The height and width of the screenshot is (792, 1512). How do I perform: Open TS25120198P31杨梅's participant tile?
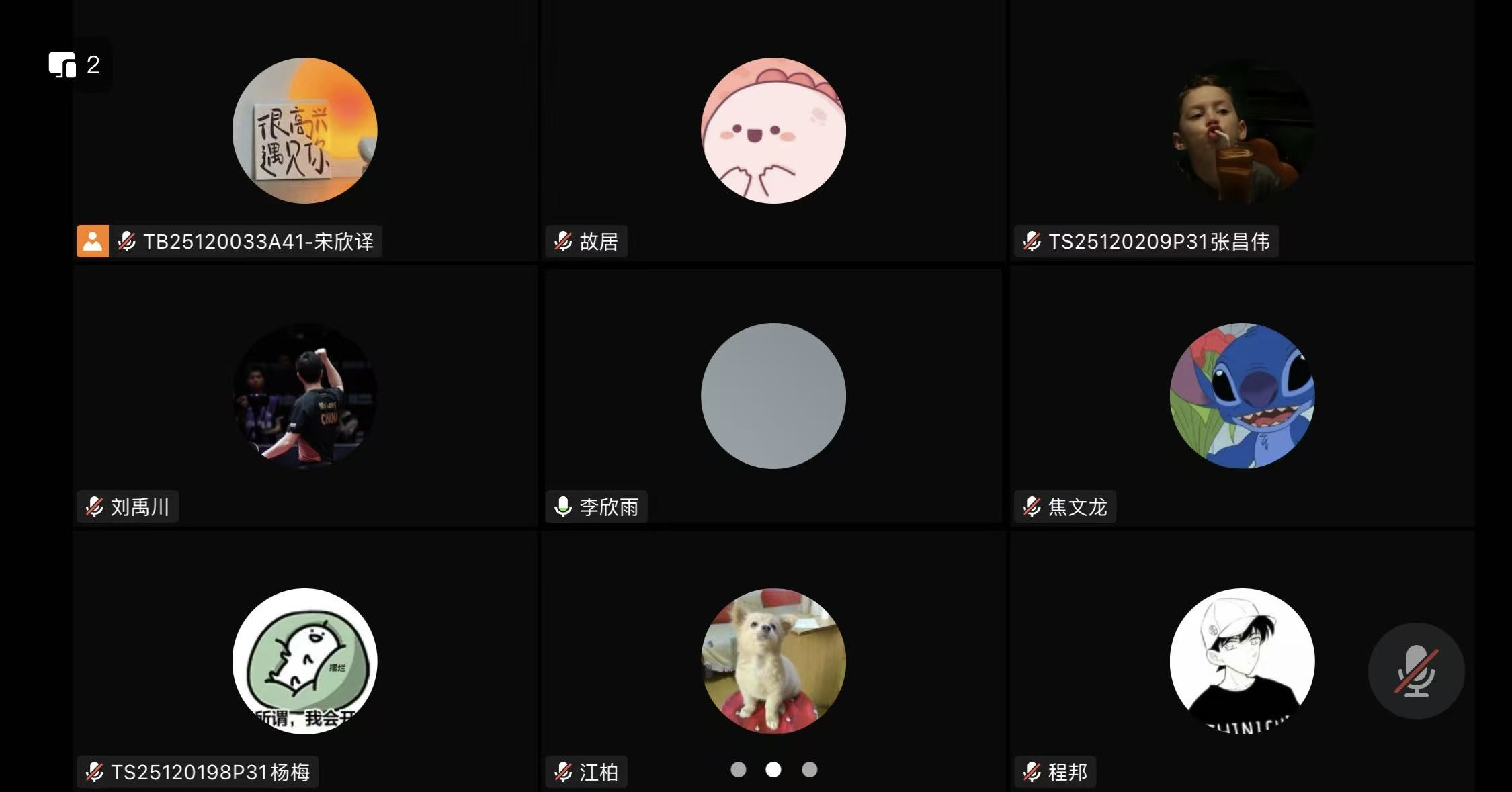(x=304, y=662)
